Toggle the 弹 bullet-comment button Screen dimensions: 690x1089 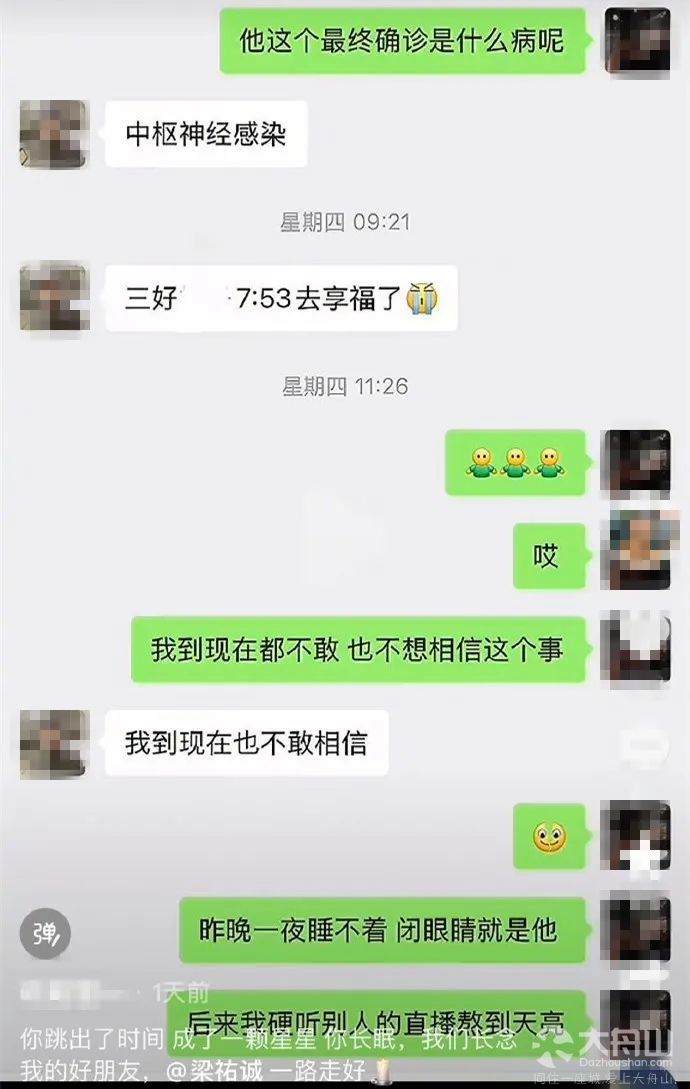click(x=46, y=933)
